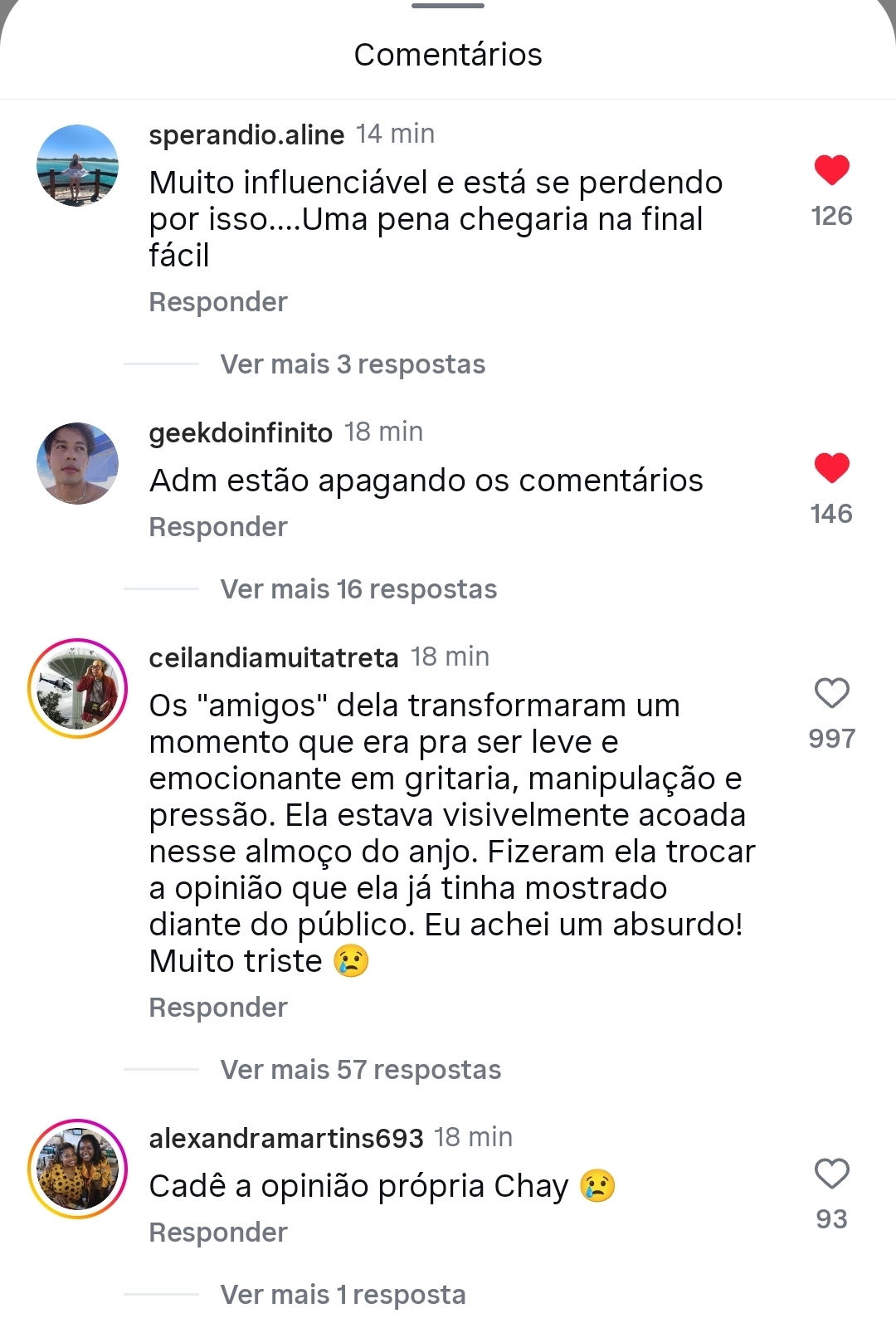Viewport: 896px width, 1323px height.
Task: Open username ceilandiamuitatreta
Action: click(x=274, y=657)
